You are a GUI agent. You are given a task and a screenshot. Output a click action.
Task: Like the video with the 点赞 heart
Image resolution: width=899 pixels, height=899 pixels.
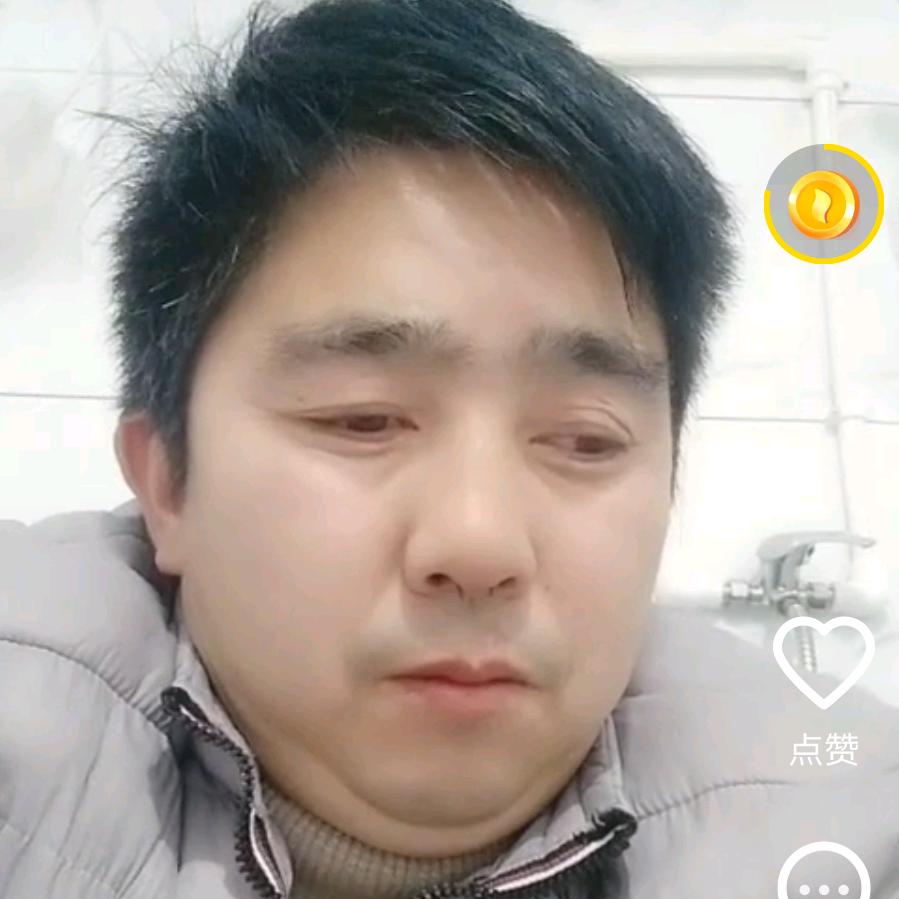click(x=823, y=661)
